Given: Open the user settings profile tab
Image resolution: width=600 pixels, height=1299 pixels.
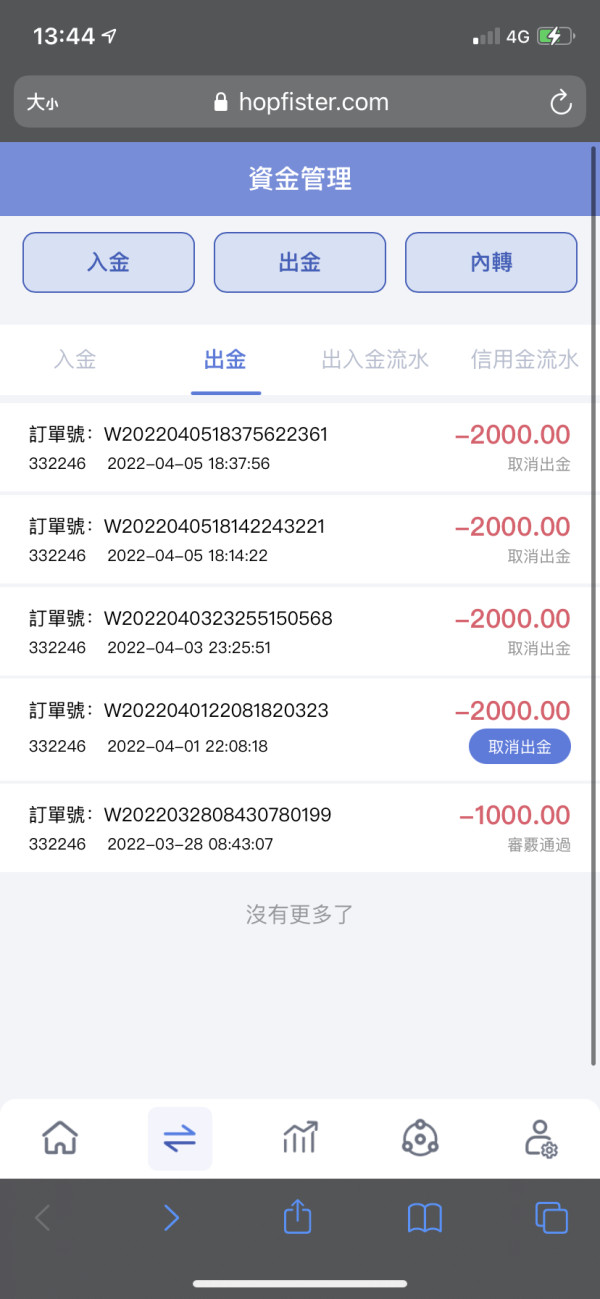Looking at the screenshot, I should click(x=540, y=1138).
